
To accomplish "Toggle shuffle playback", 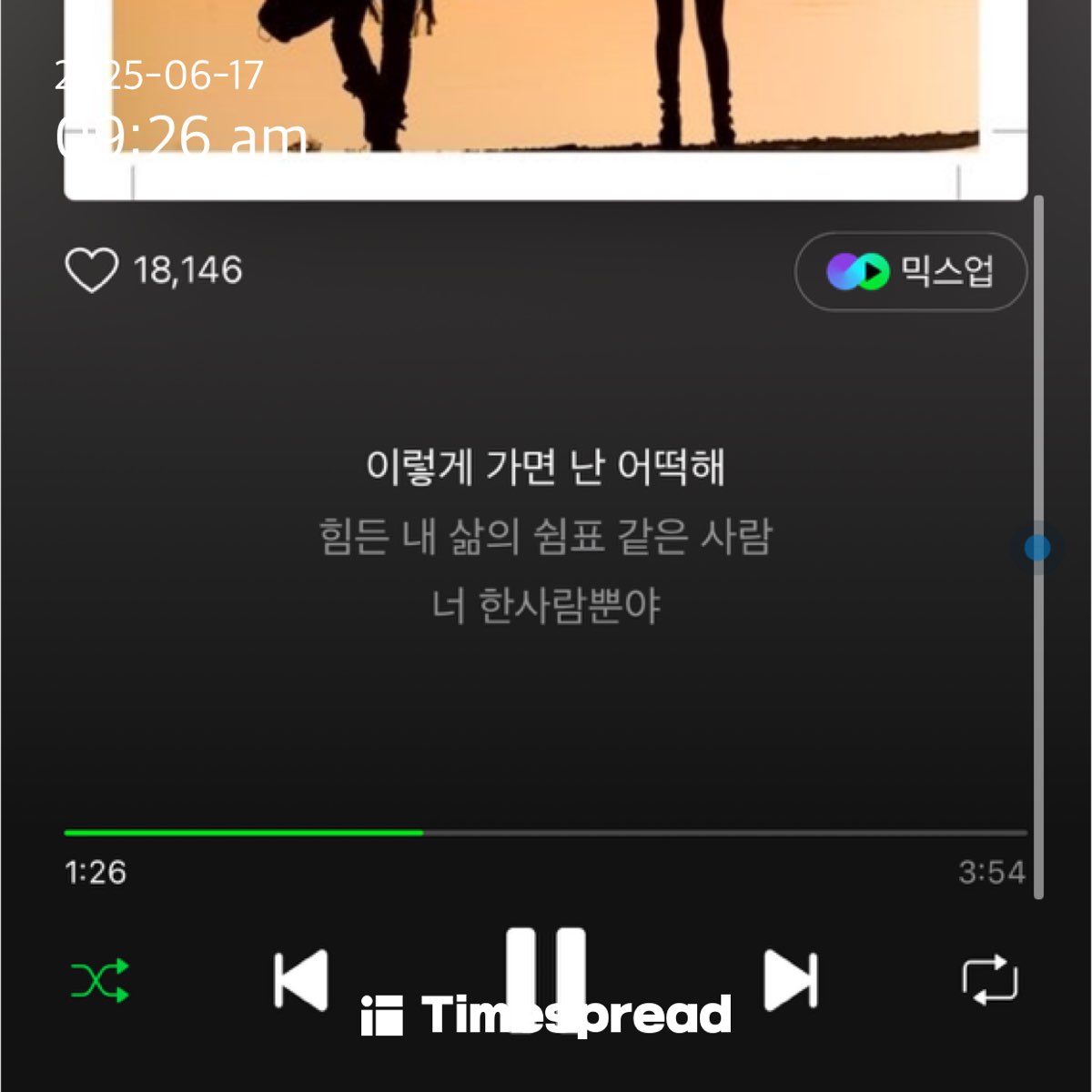I will (100, 980).
